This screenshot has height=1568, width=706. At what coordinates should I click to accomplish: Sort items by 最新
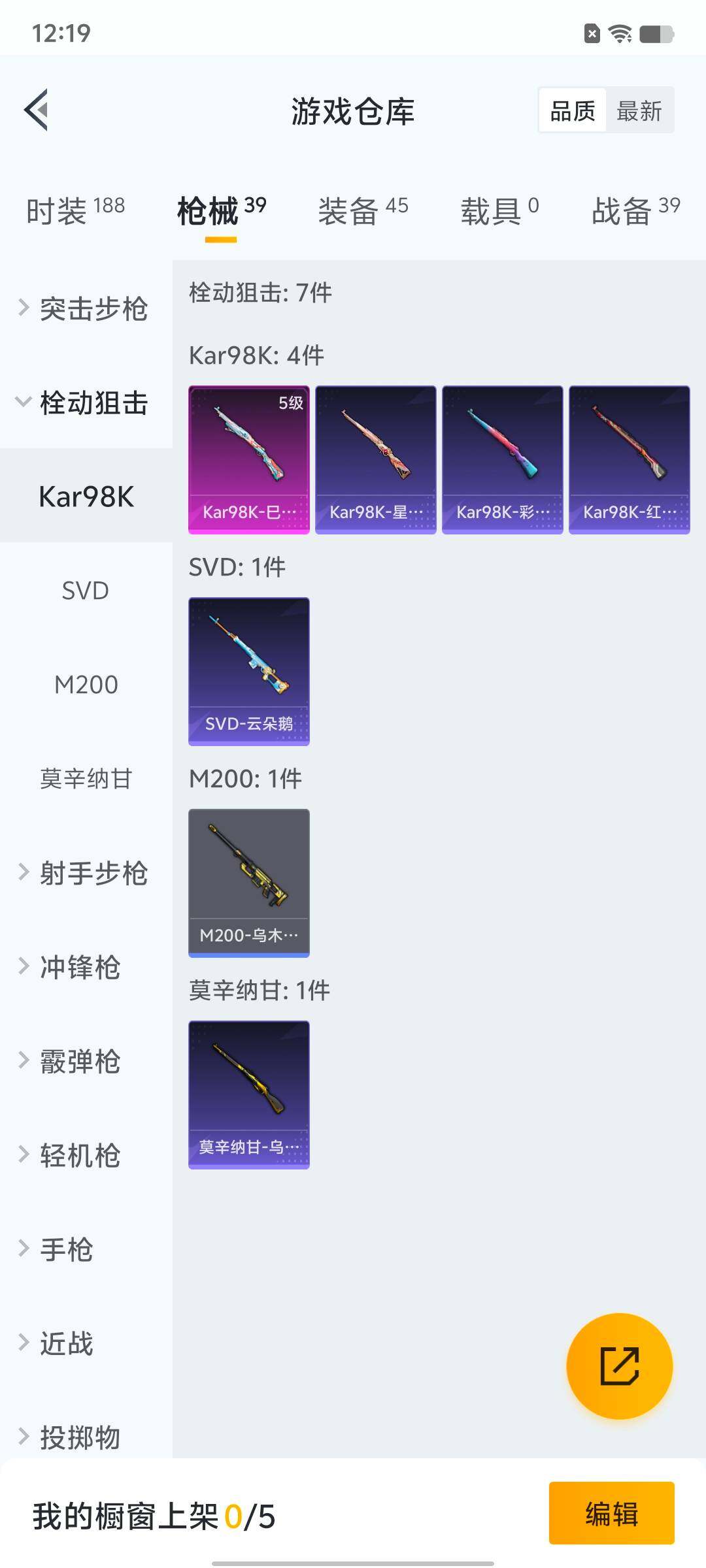639,110
